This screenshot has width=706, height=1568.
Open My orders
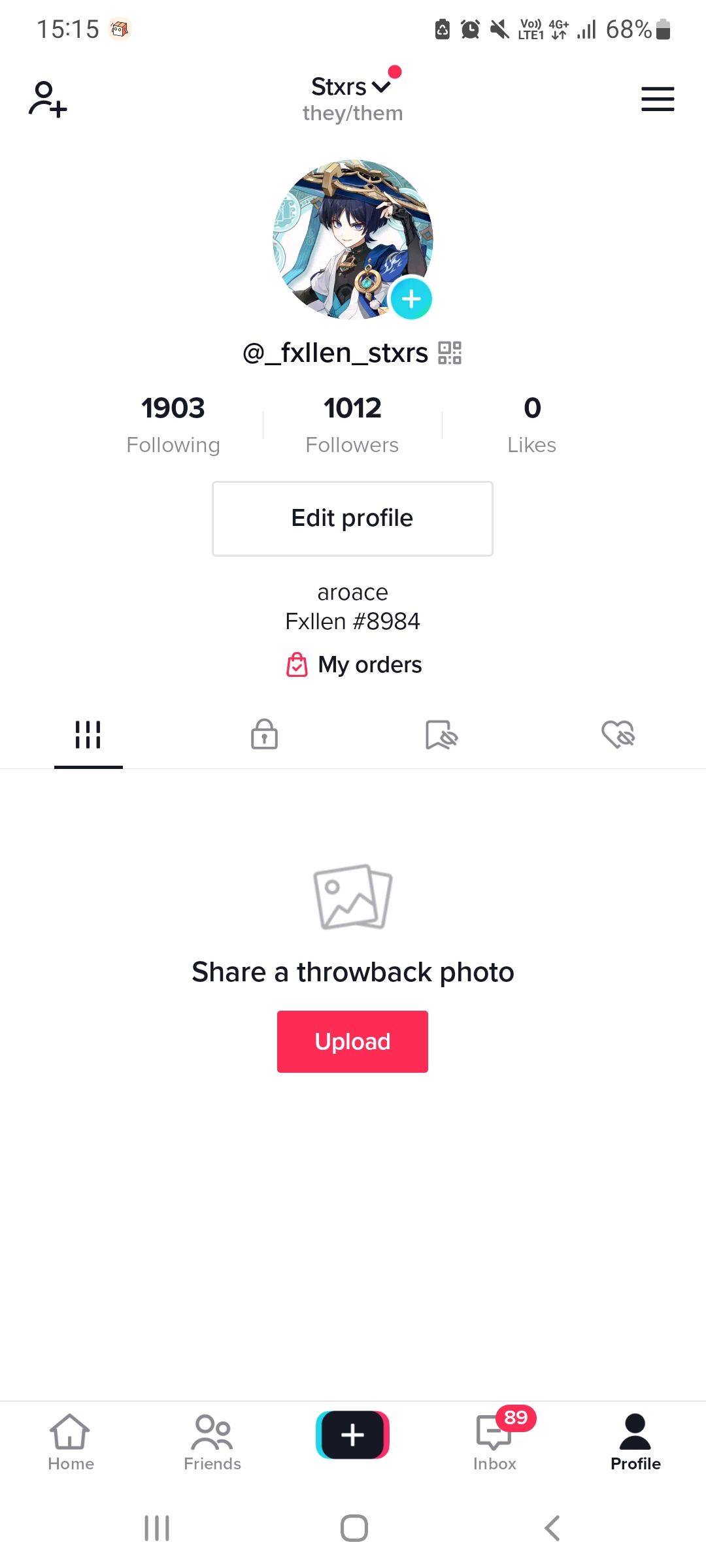coord(354,665)
